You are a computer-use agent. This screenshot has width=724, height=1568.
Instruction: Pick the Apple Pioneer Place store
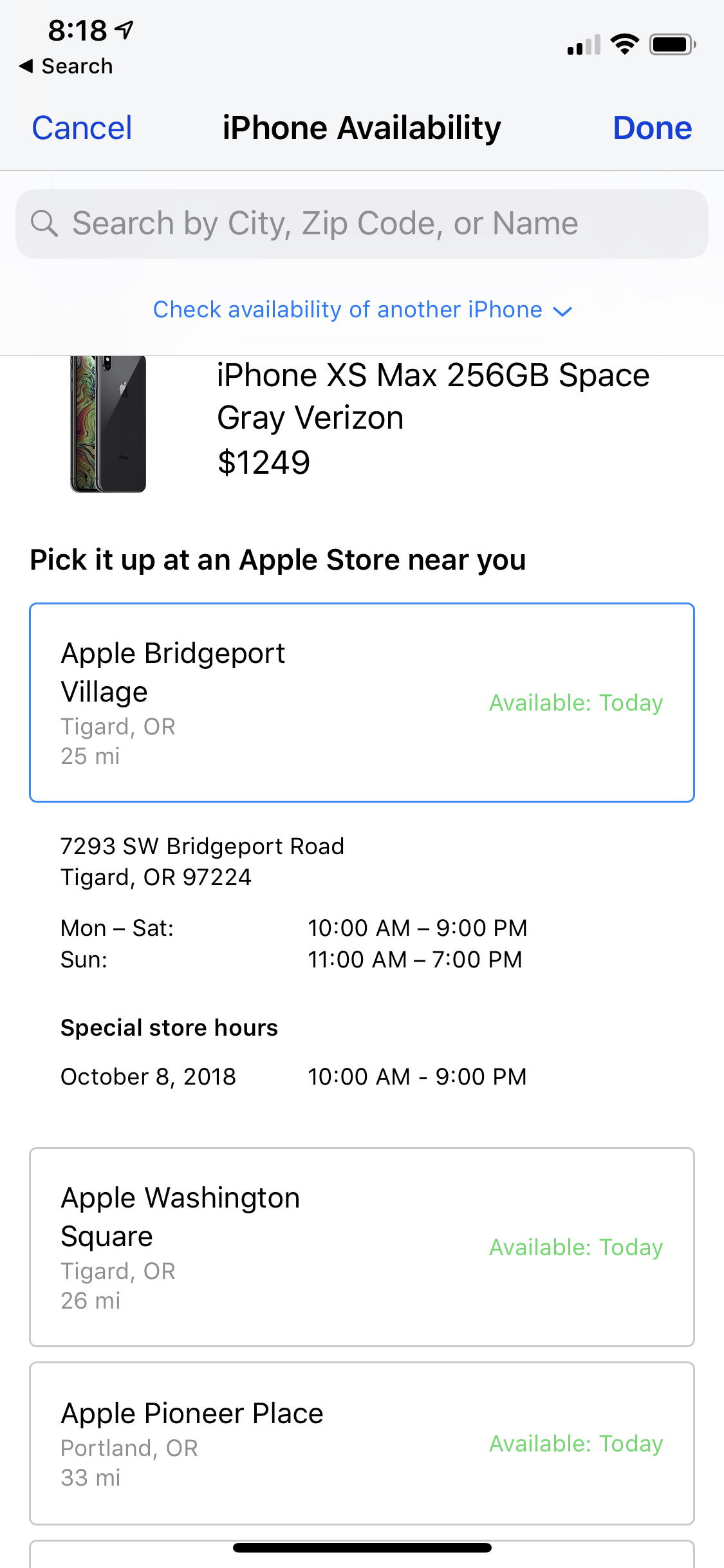362,1443
